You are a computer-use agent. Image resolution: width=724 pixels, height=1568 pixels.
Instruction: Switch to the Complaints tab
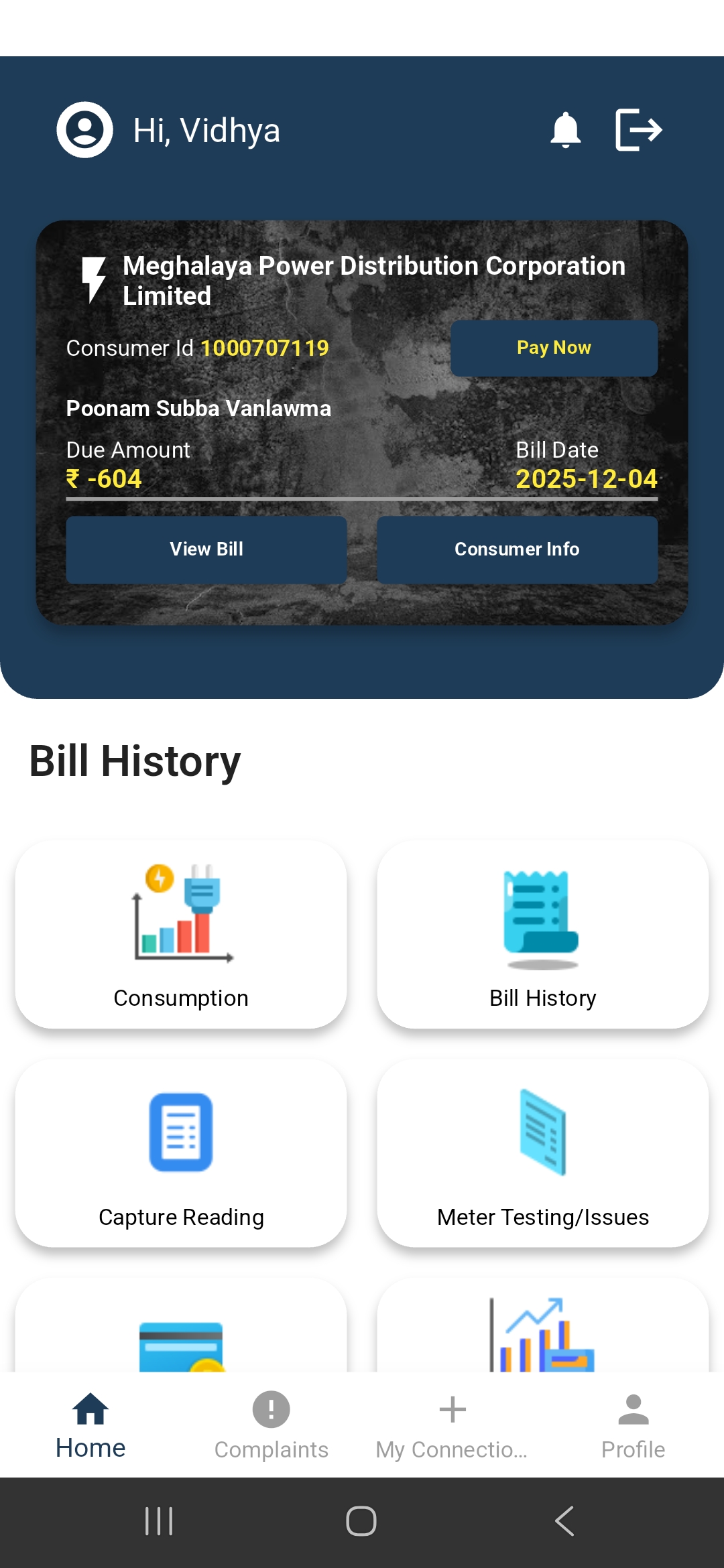[271, 1425]
